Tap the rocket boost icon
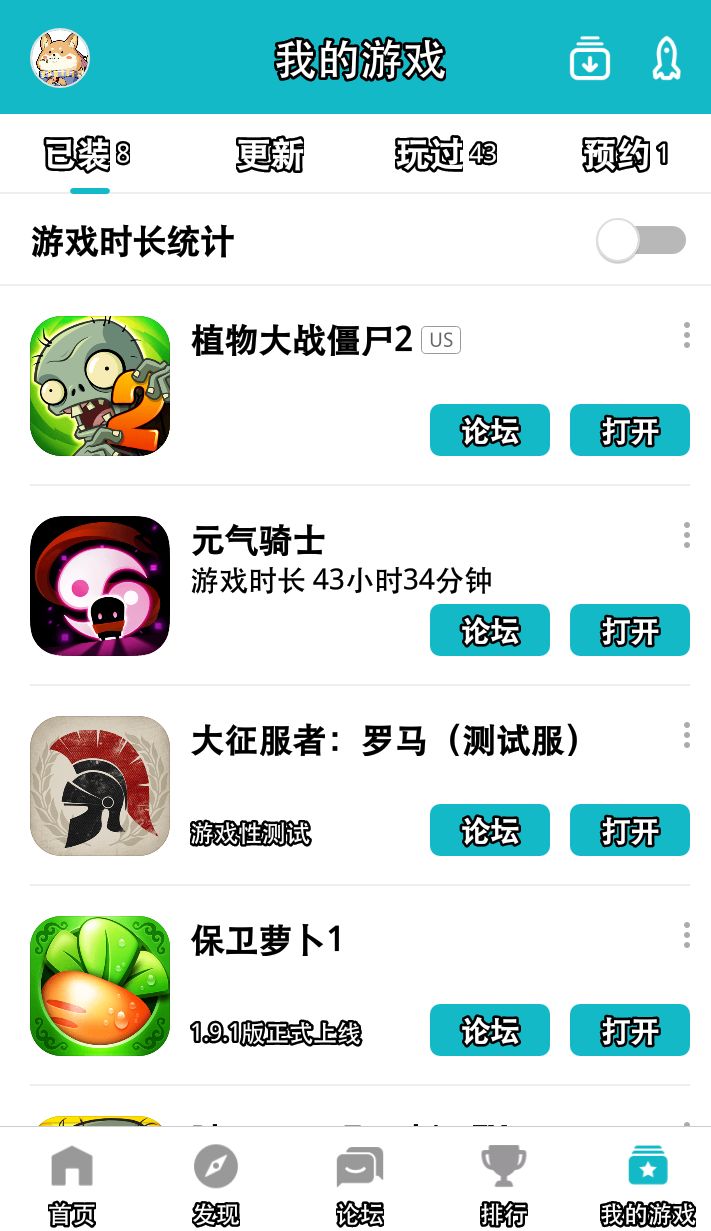Screen dimensions: 711x1231 pyautogui.click(x=666, y=58)
